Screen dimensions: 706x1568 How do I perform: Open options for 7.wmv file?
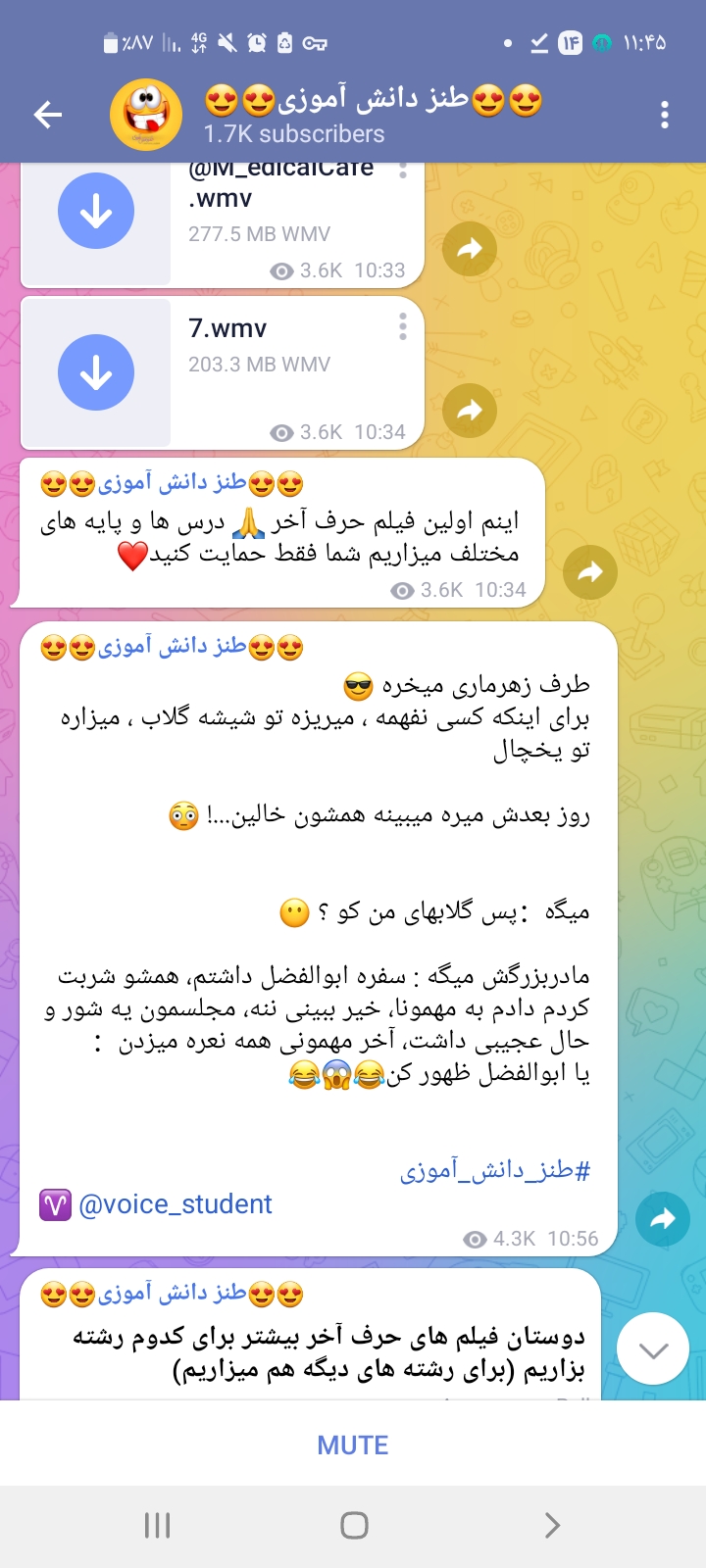403,327
